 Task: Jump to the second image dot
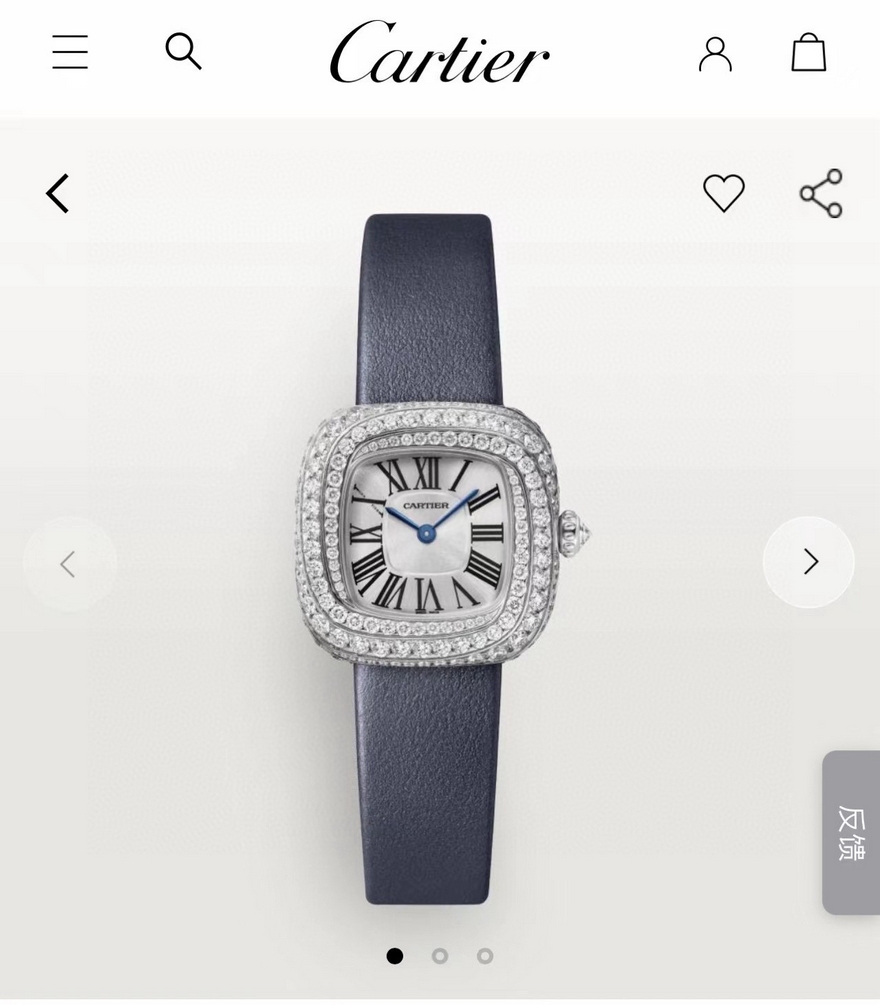[440, 956]
